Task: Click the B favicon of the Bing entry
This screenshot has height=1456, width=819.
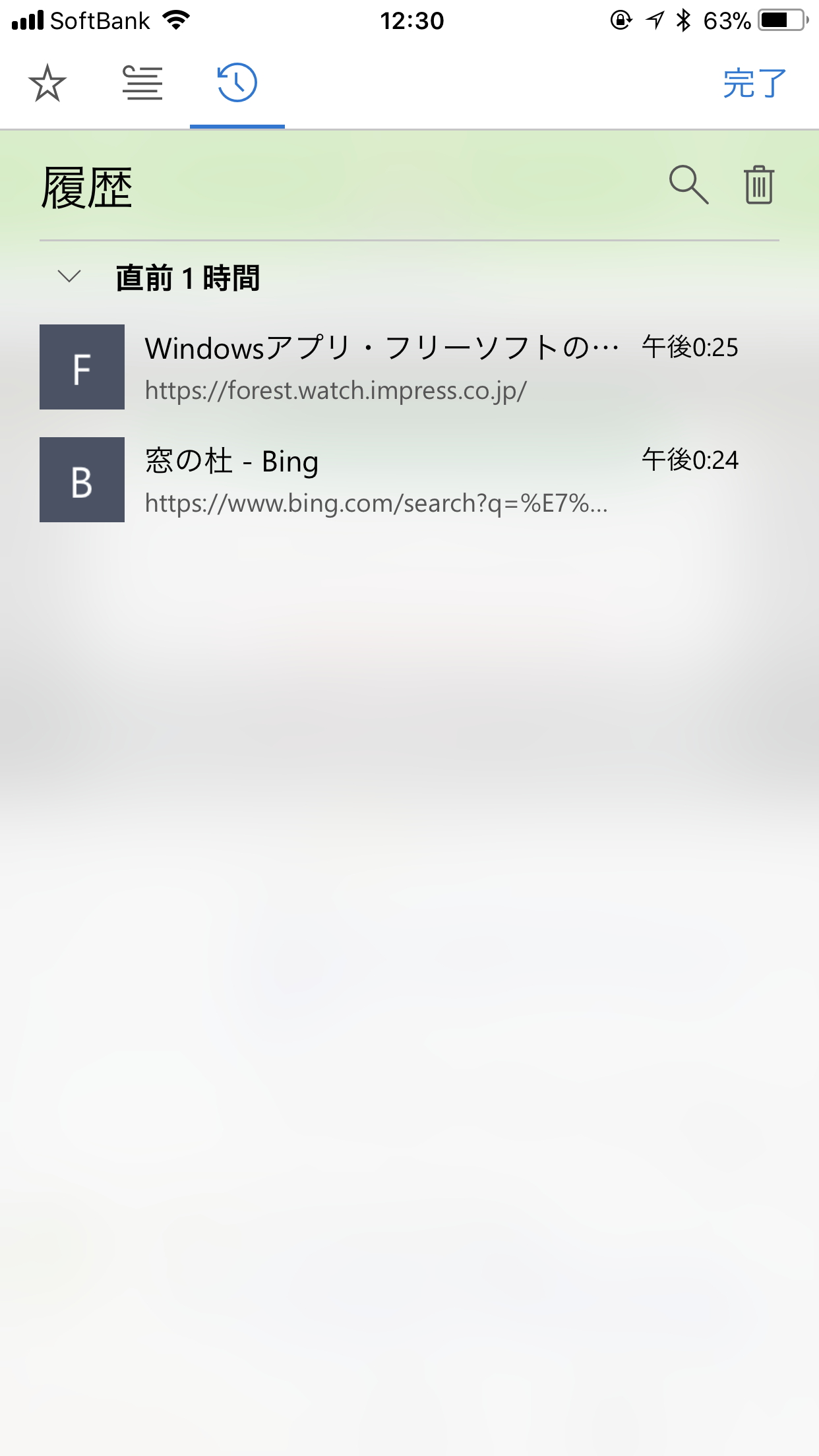Action: 82,479
